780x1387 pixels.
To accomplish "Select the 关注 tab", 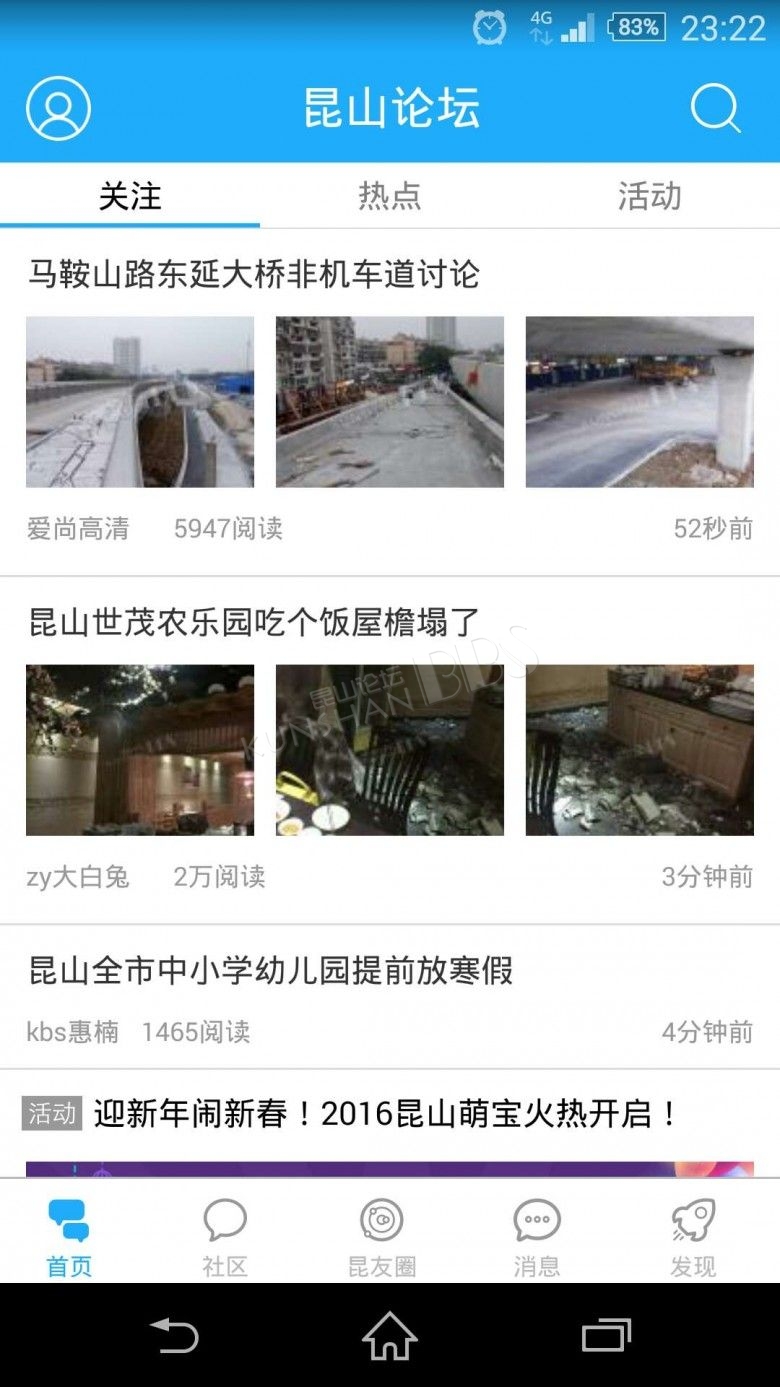I will point(130,195).
